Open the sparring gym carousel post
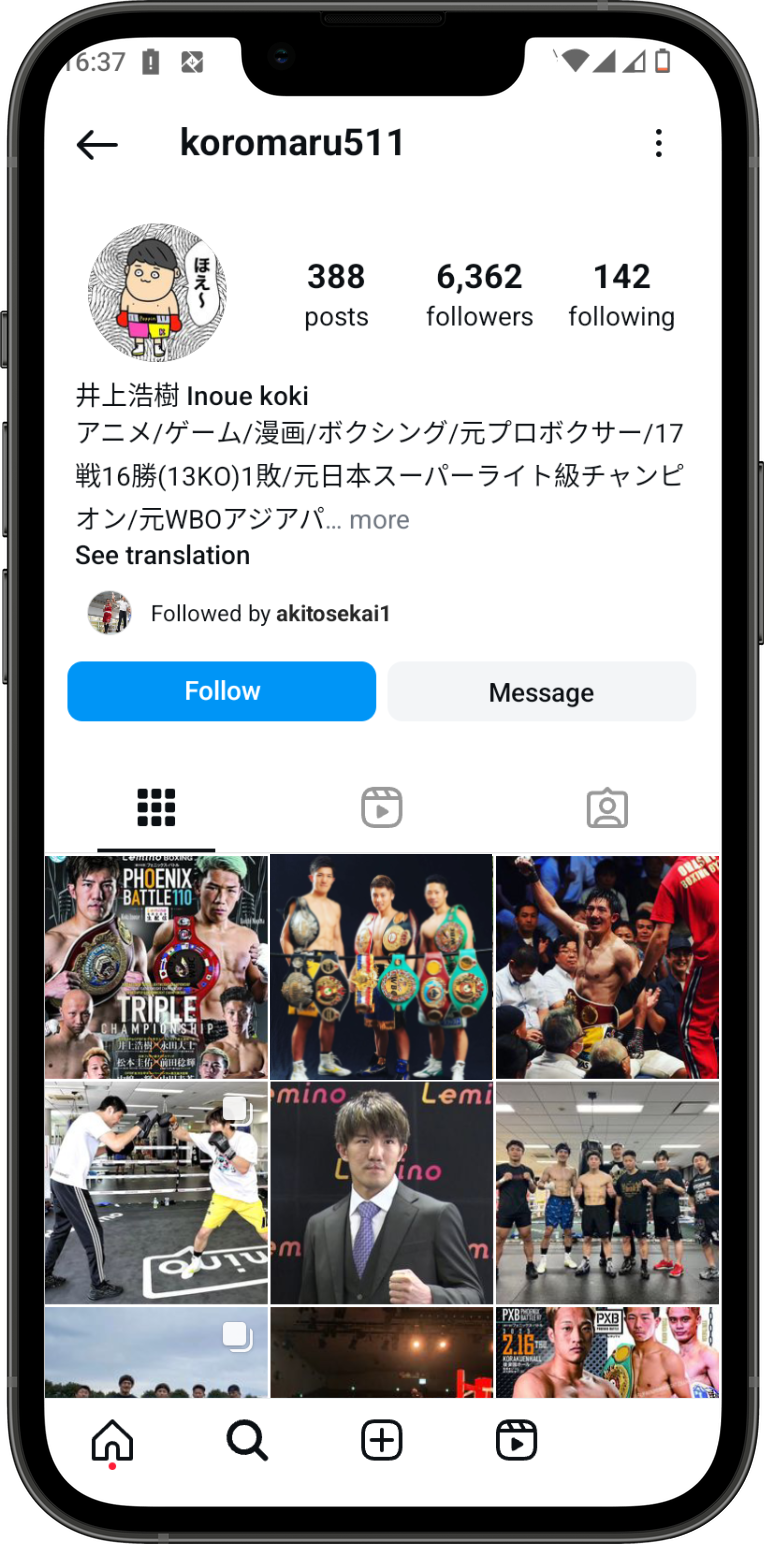The height and width of the screenshot is (1544, 764). (x=156, y=1192)
